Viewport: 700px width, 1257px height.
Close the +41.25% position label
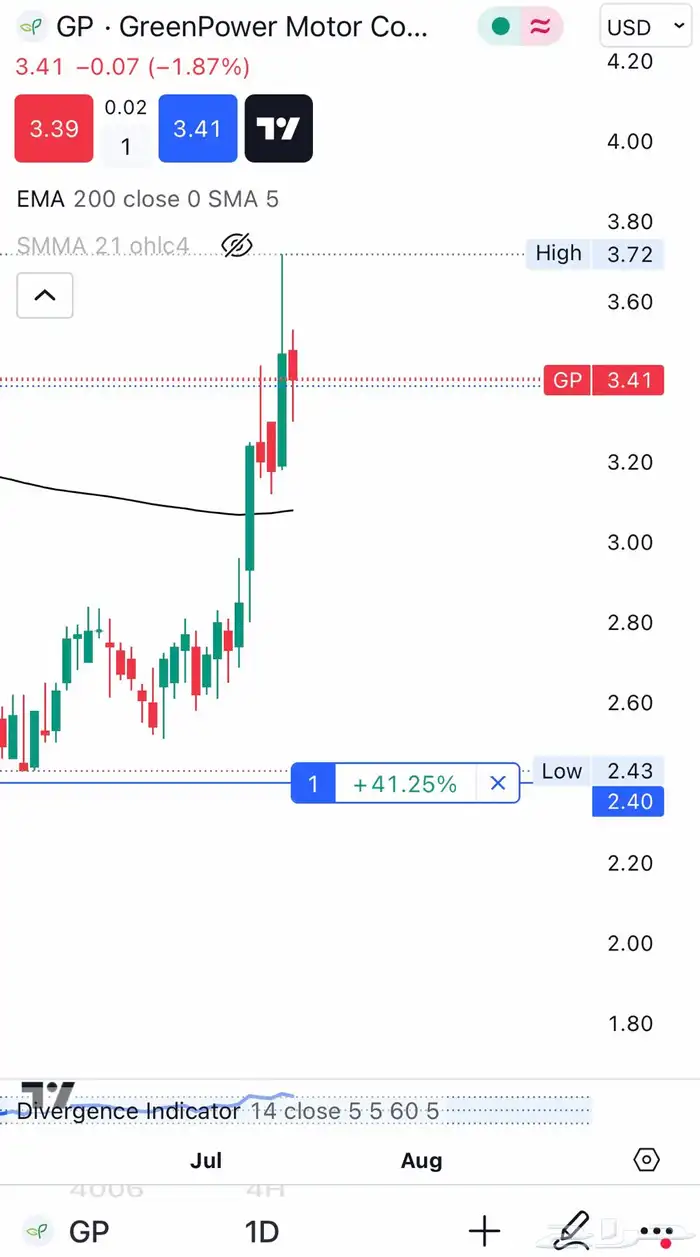tap(498, 784)
